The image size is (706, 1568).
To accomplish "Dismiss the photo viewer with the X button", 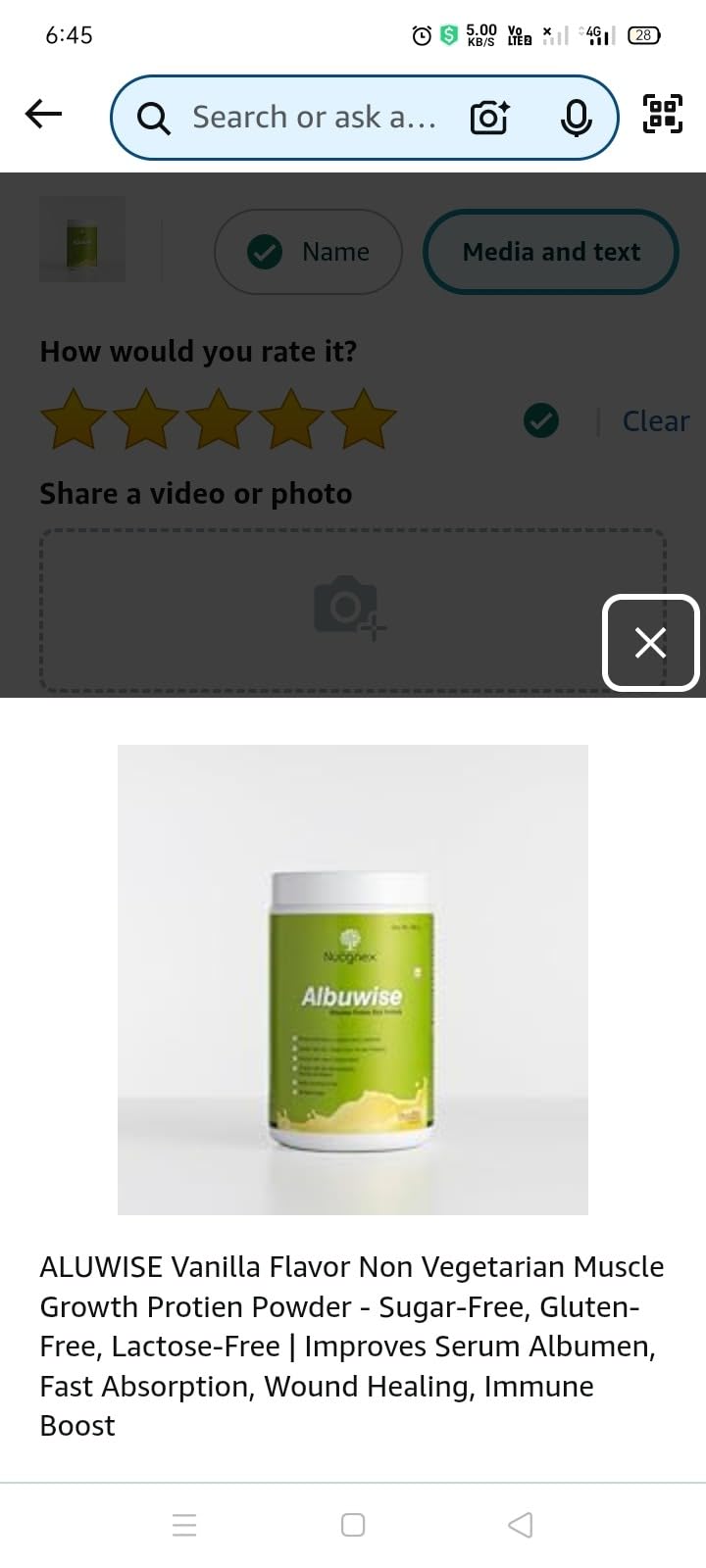I will click(x=651, y=644).
